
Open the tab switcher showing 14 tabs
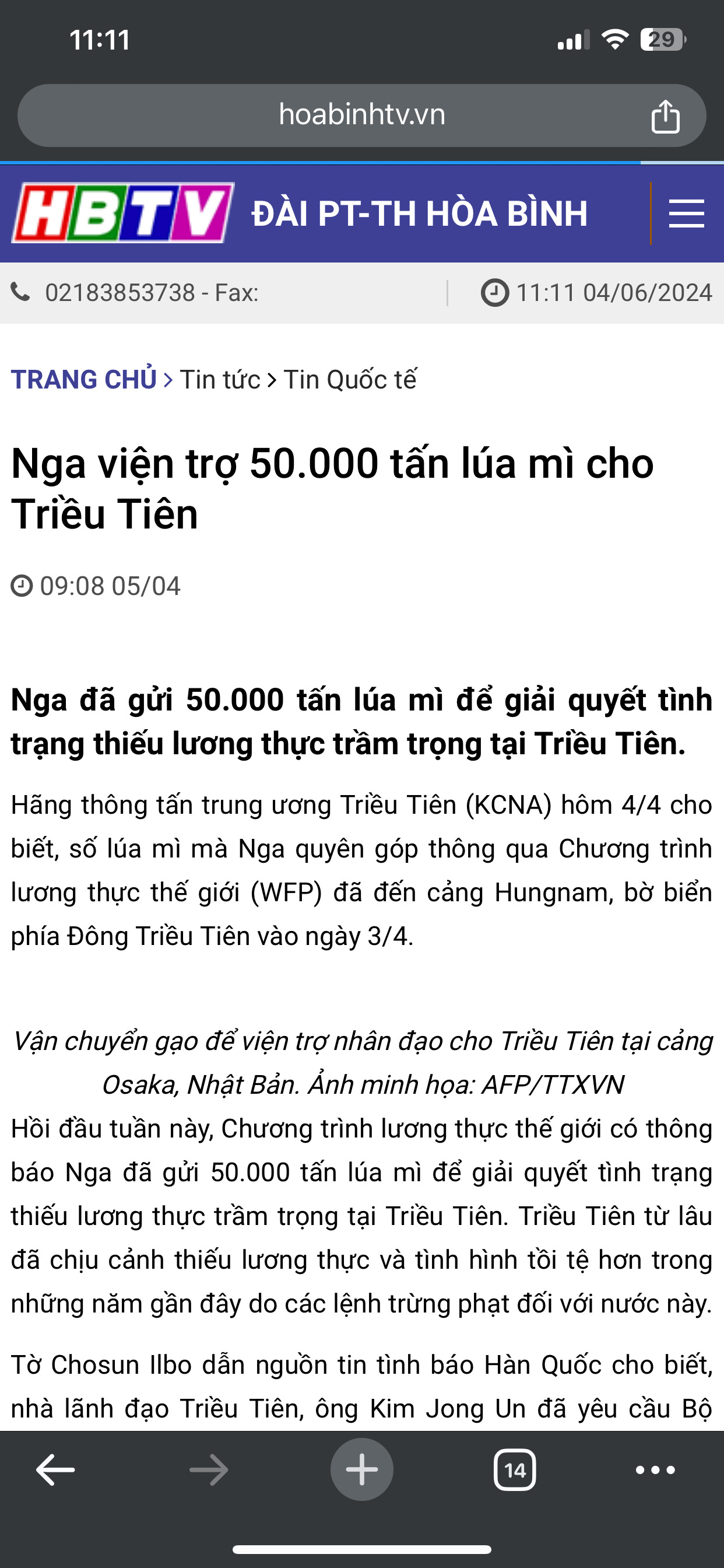tap(514, 1470)
